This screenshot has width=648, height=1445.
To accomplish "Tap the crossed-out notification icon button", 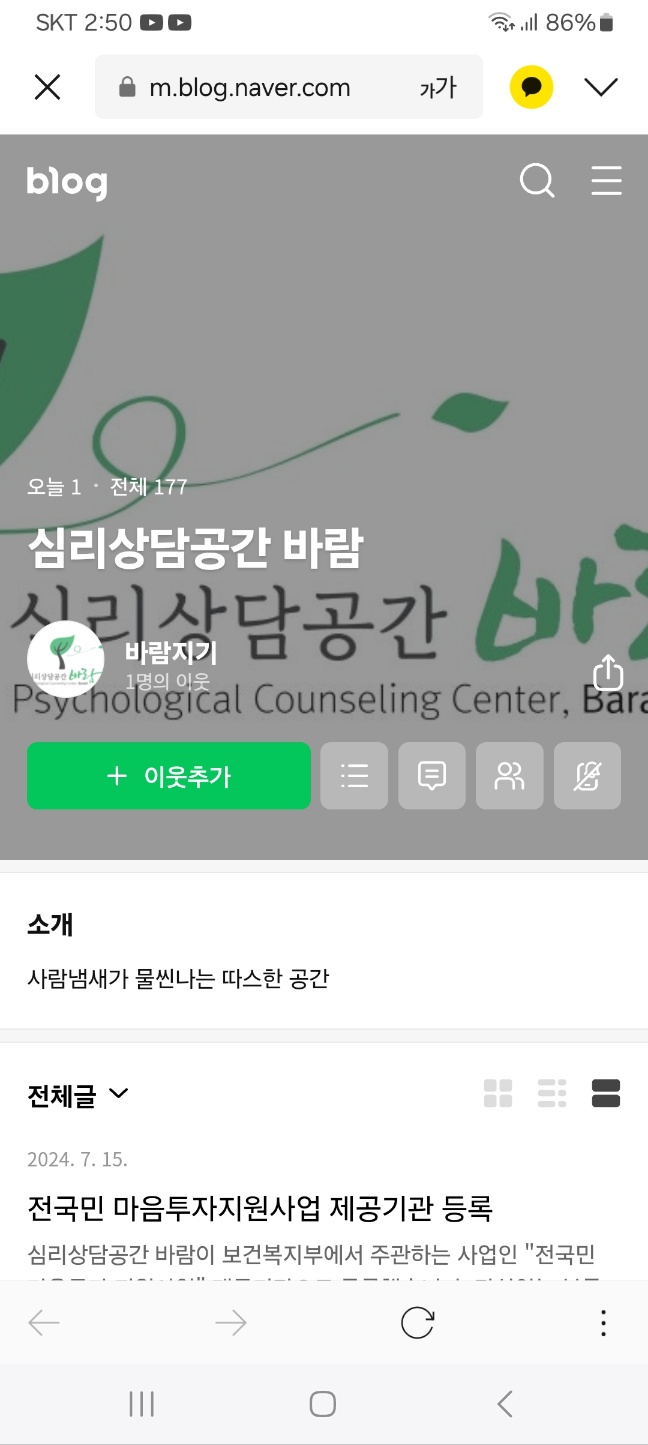I will pos(587,776).
